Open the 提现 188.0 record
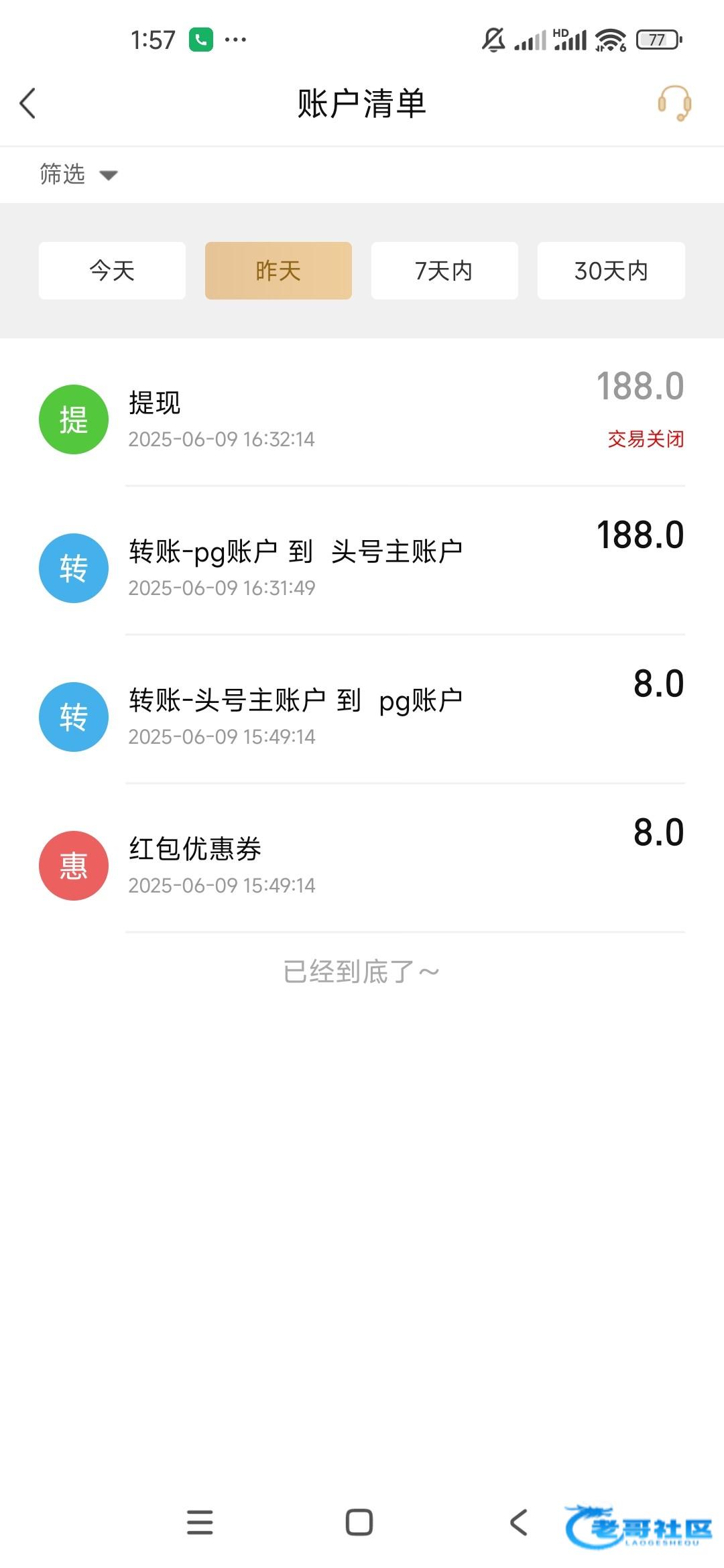The image size is (724, 1568). click(362, 419)
